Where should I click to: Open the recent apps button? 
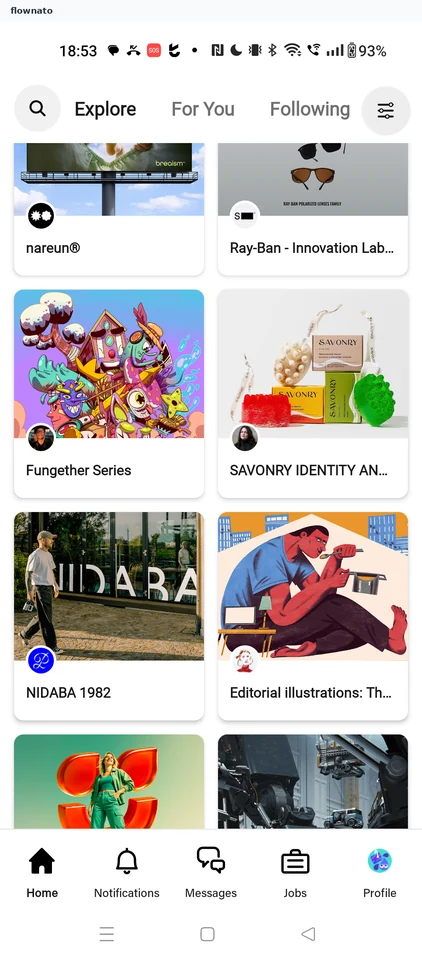click(x=107, y=934)
